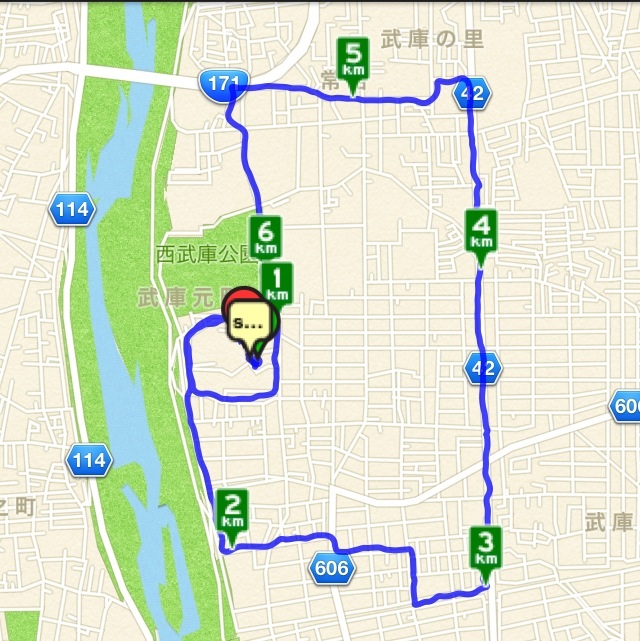Select the 2 km marker pin
Screen dimensions: 640x641
(231, 512)
